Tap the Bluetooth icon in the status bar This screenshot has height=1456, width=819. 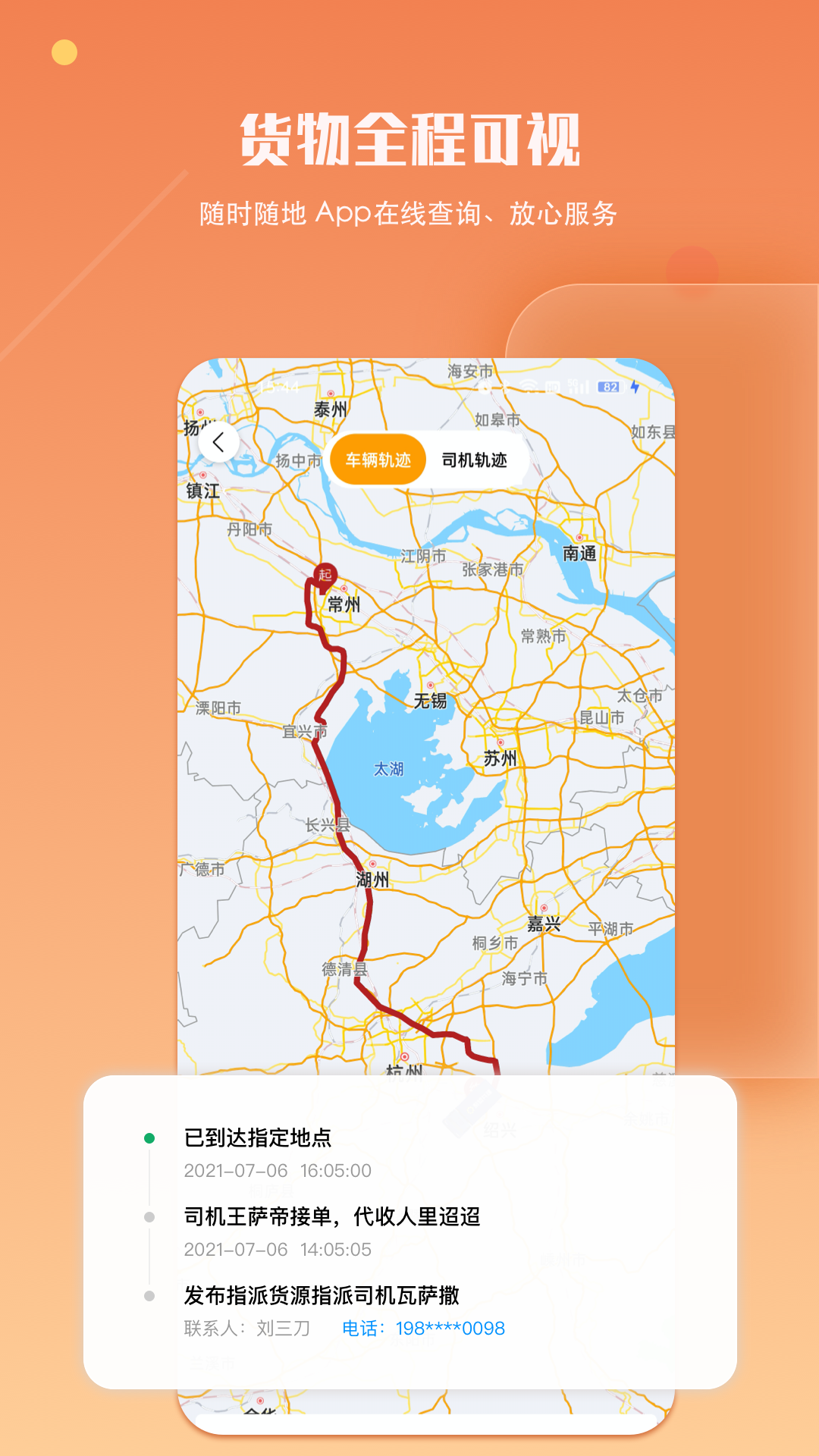point(506,387)
